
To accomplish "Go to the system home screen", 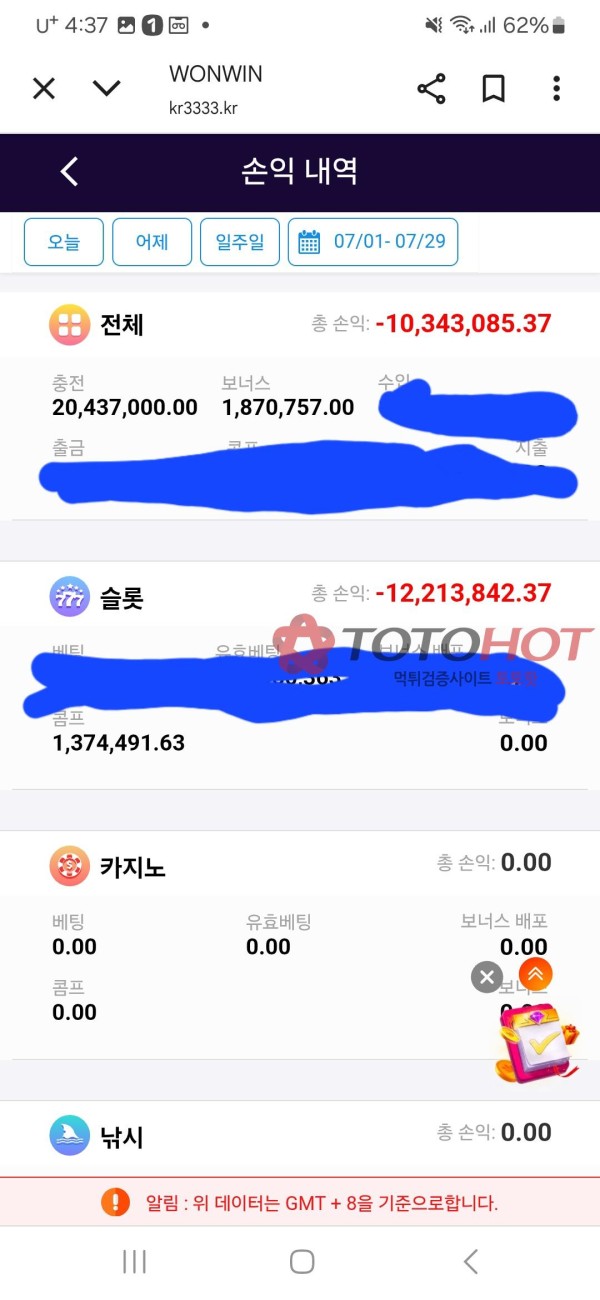I will 302,1262.
